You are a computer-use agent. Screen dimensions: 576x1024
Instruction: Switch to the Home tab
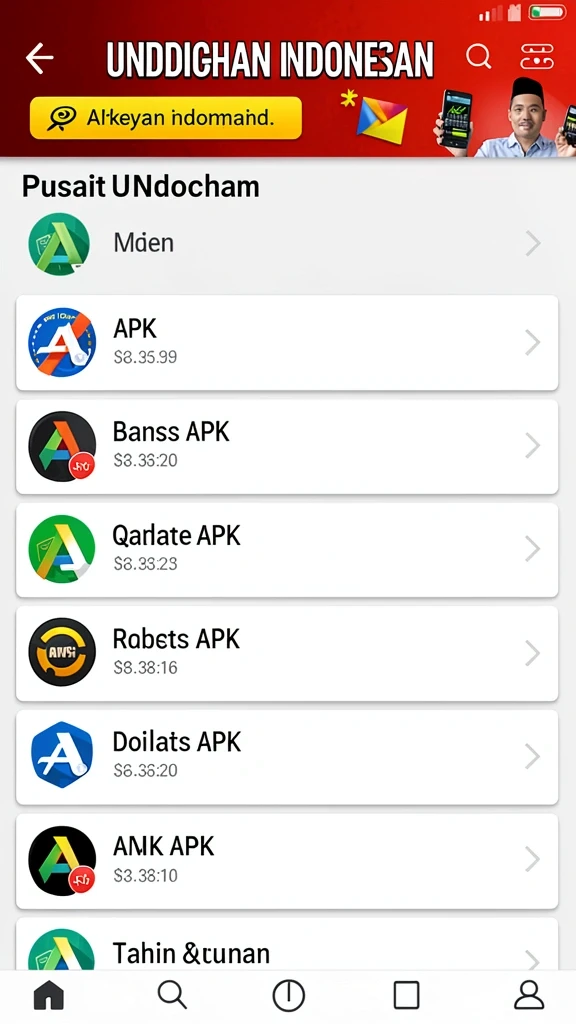coord(49,996)
